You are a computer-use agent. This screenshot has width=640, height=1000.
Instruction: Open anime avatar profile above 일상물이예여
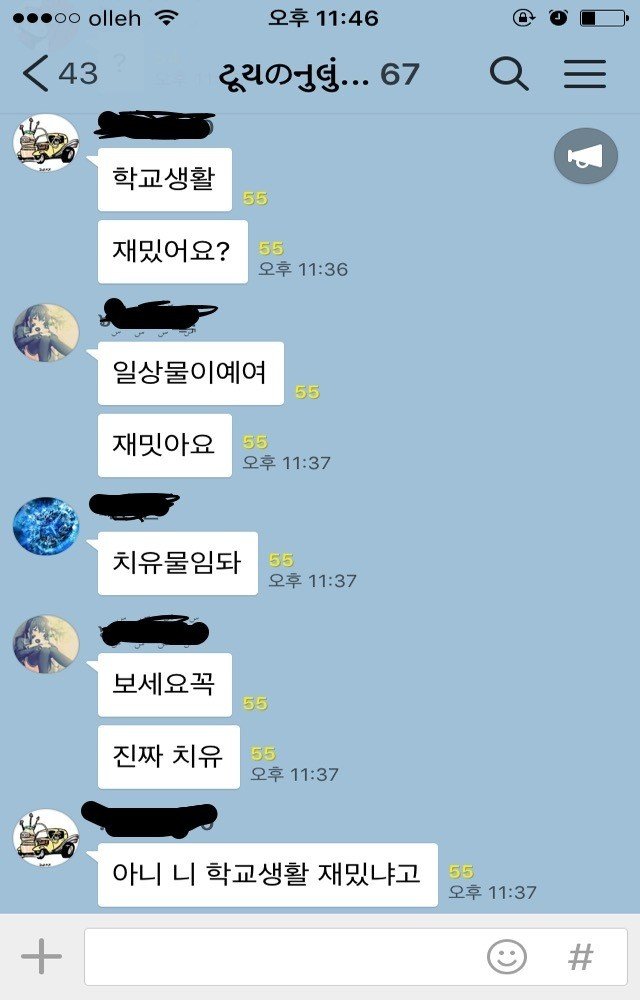(45, 333)
